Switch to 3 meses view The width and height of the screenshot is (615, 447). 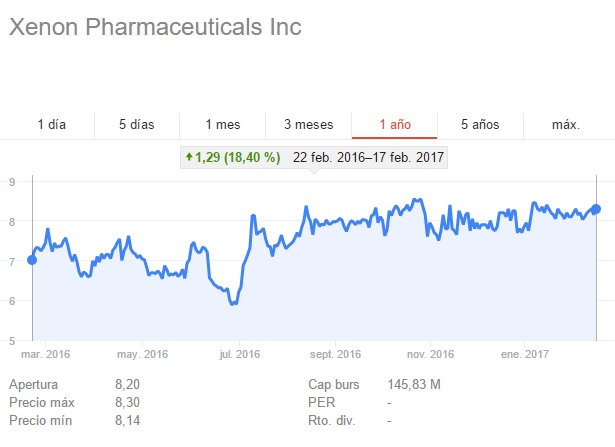(x=308, y=125)
